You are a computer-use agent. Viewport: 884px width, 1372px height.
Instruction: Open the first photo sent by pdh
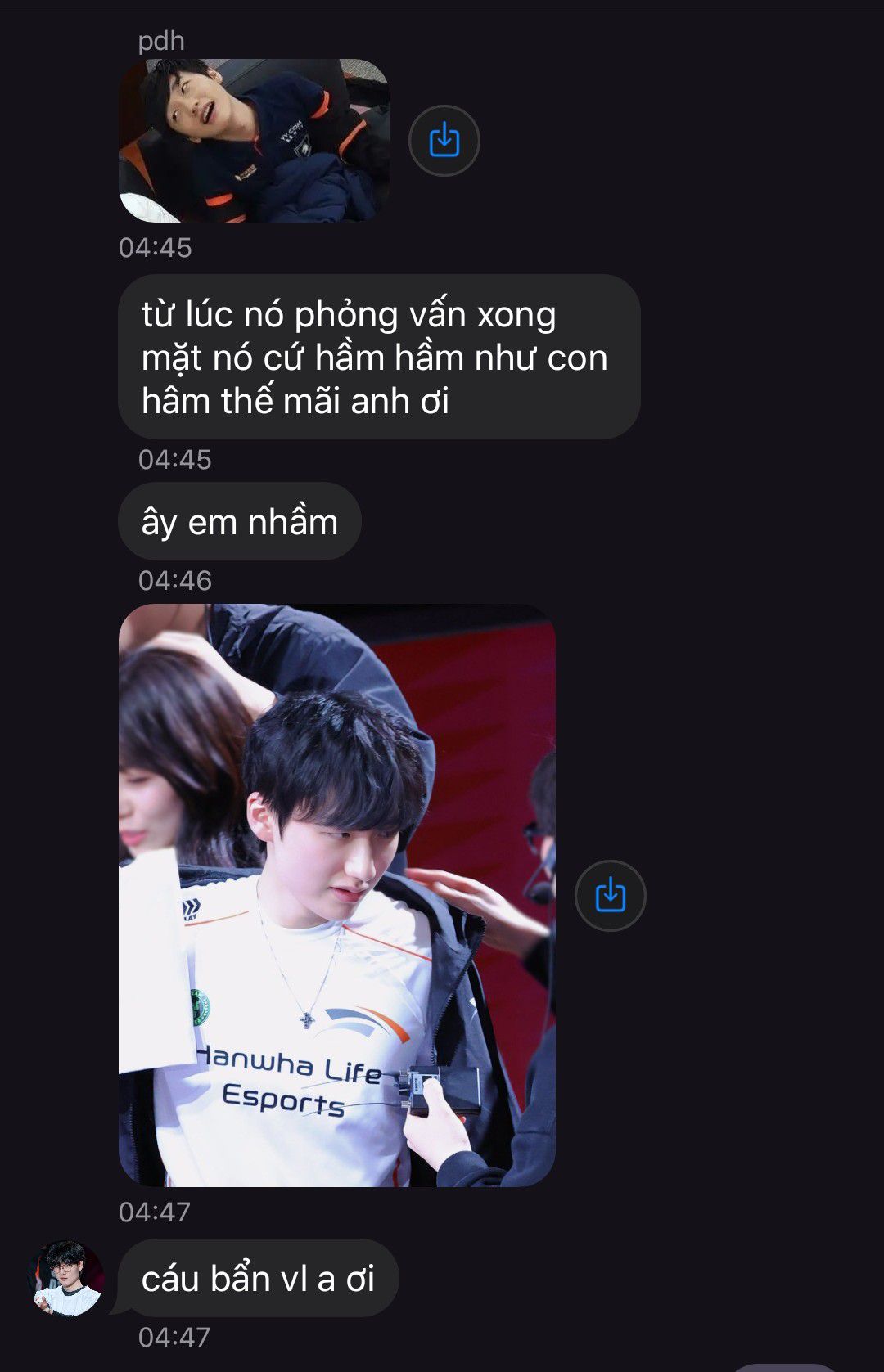coord(254,140)
